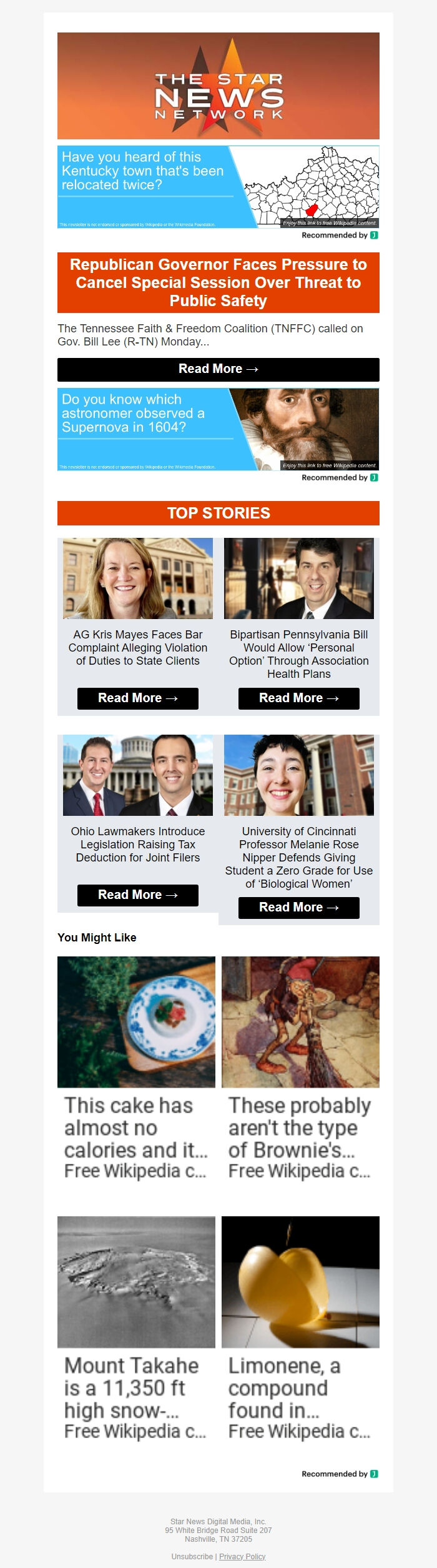Tap the Unsubscribe link in footer
Image resolution: width=437 pixels, height=1568 pixels.
(192, 1556)
